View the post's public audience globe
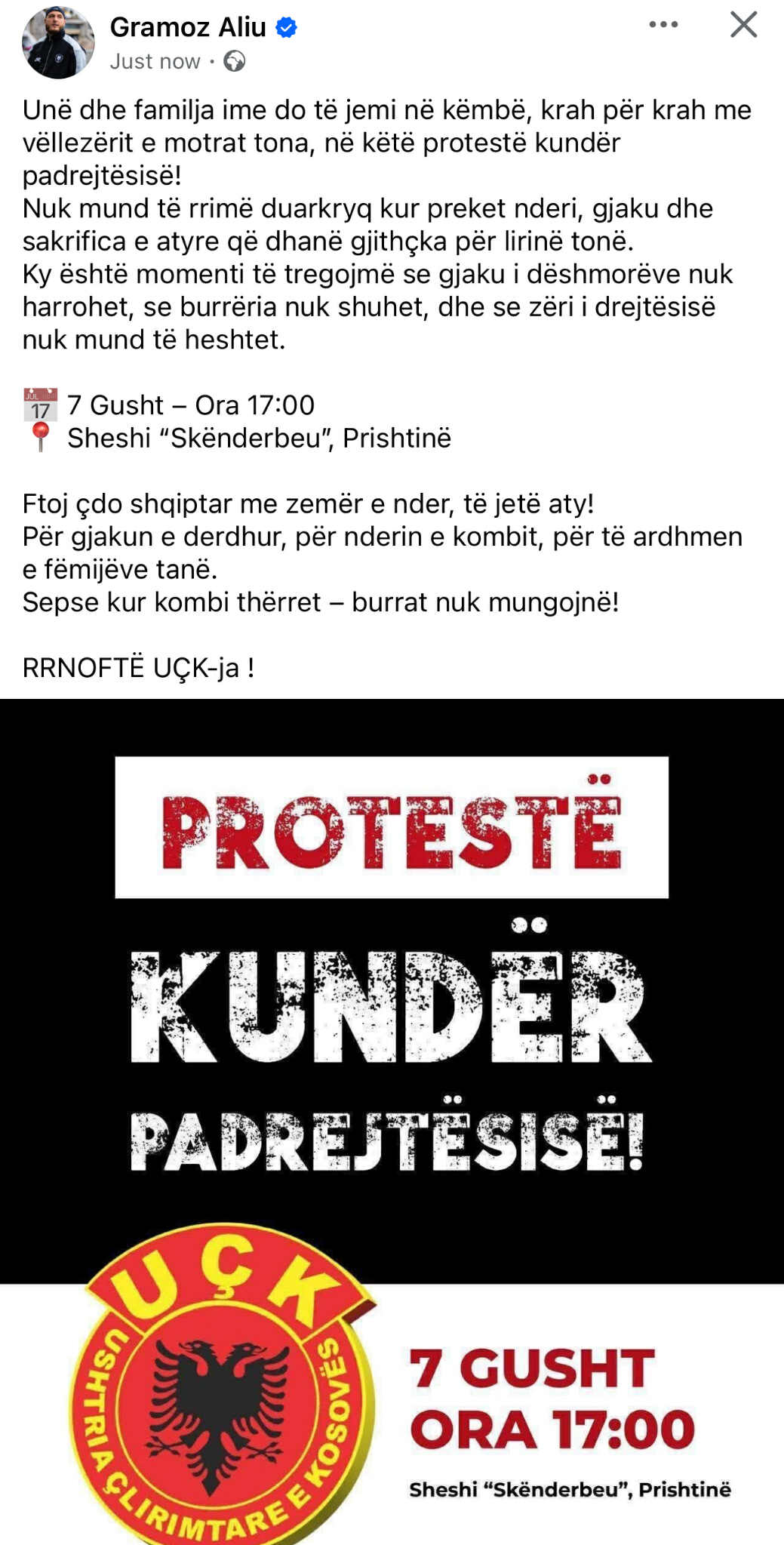 235,61
